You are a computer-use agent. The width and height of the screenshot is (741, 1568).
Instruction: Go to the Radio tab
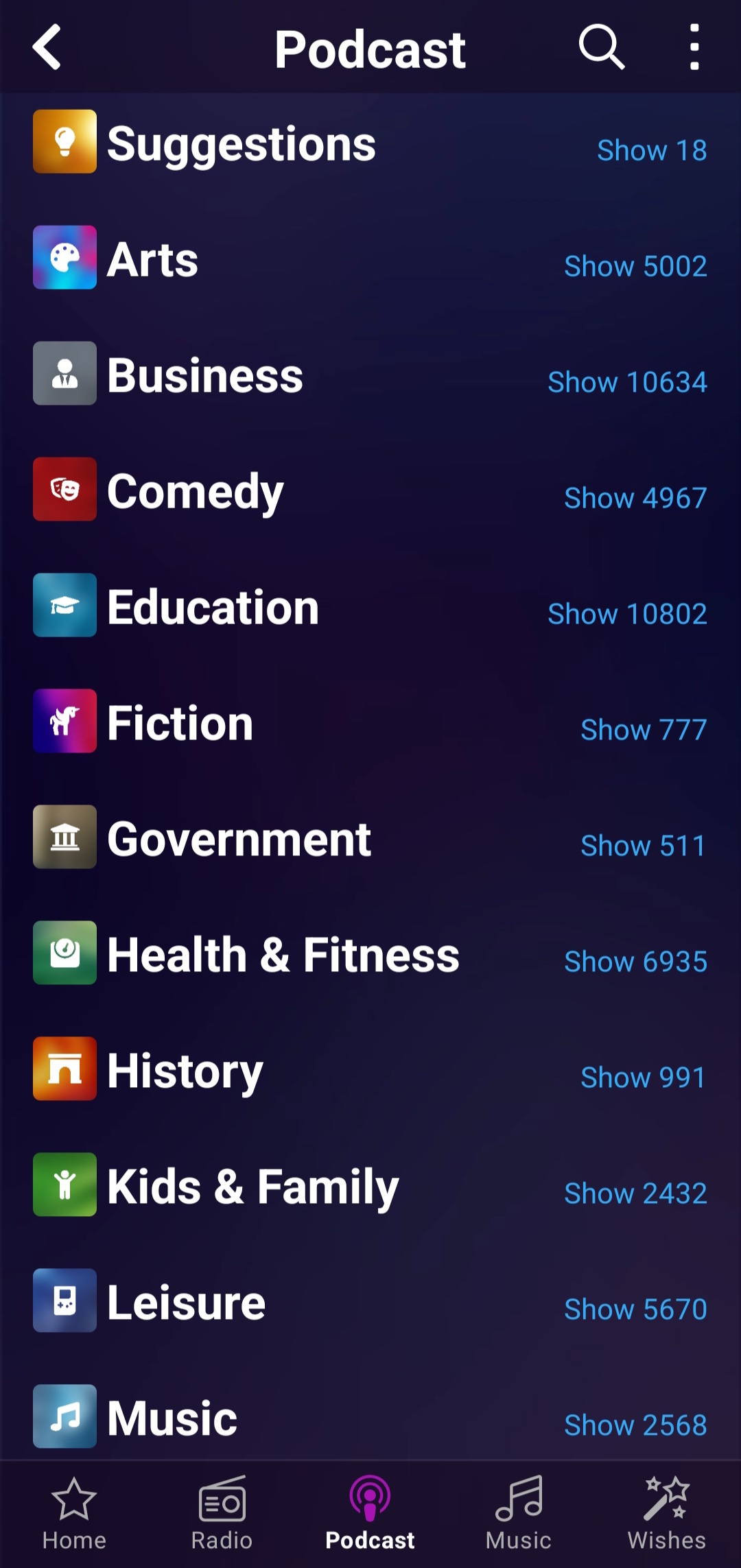[x=222, y=1514]
